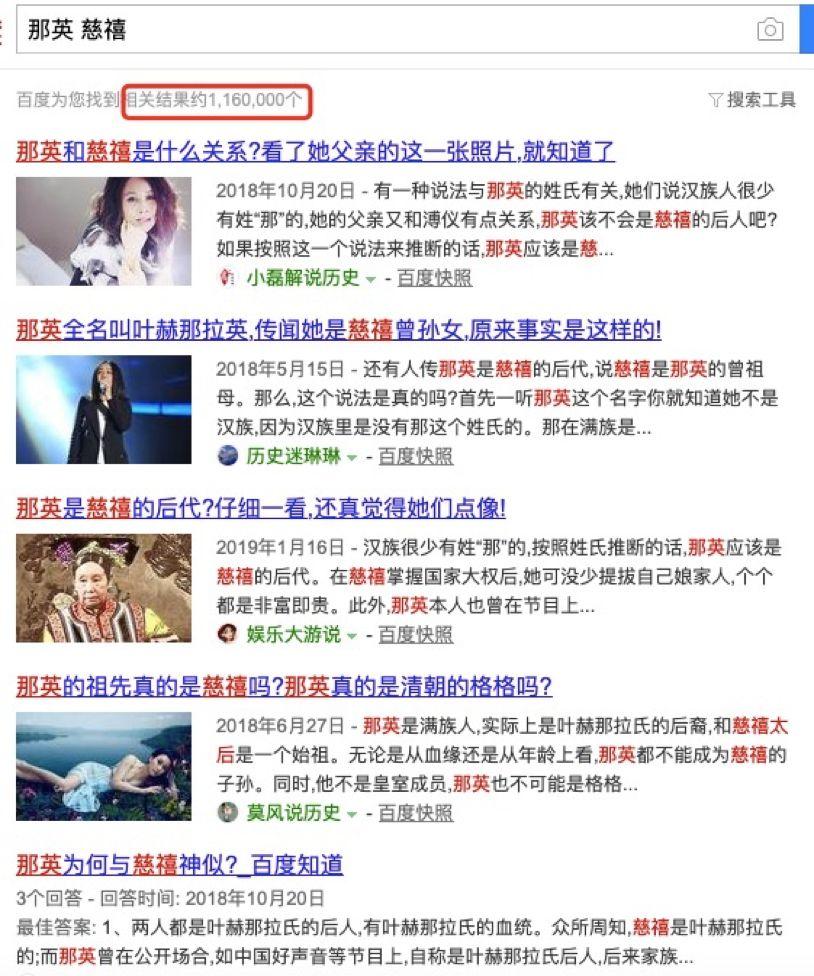Open 那英为何与慈禧神似 百度知道 result

click(x=180, y=864)
